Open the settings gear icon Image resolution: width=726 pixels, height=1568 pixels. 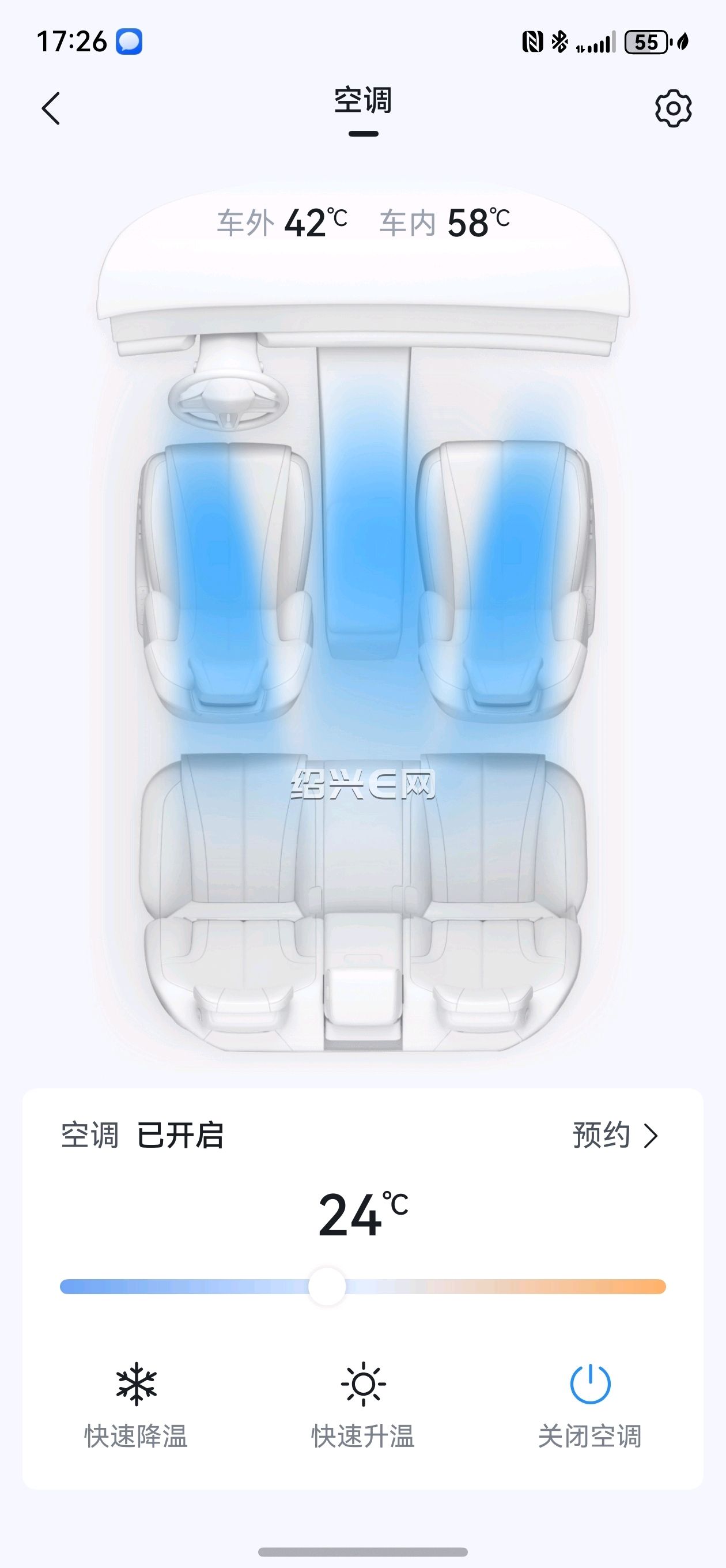(x=673, y=108)
